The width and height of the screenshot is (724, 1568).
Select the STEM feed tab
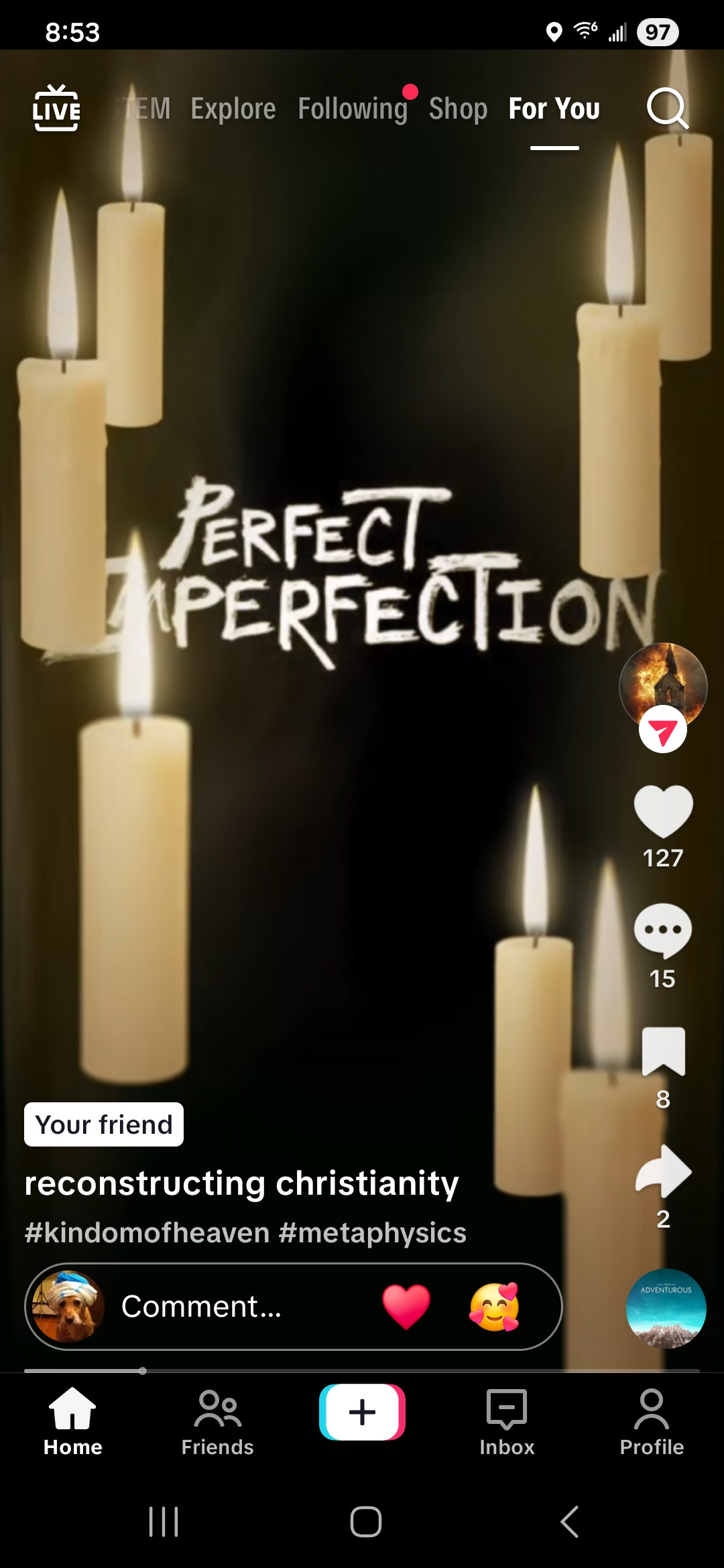tap(142, 109)
